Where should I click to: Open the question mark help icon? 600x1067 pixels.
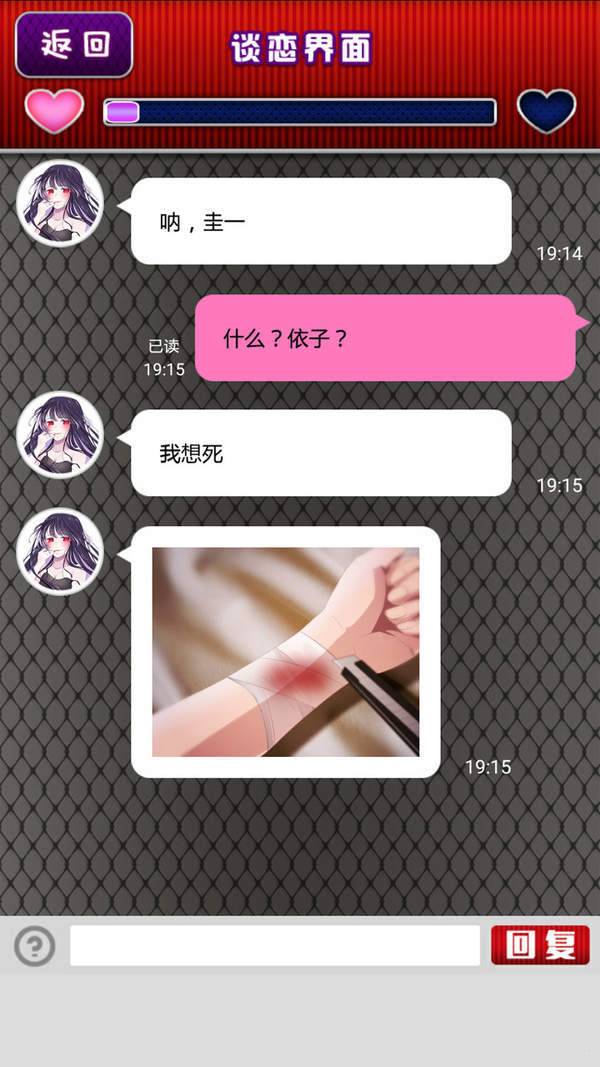point(35,945)
